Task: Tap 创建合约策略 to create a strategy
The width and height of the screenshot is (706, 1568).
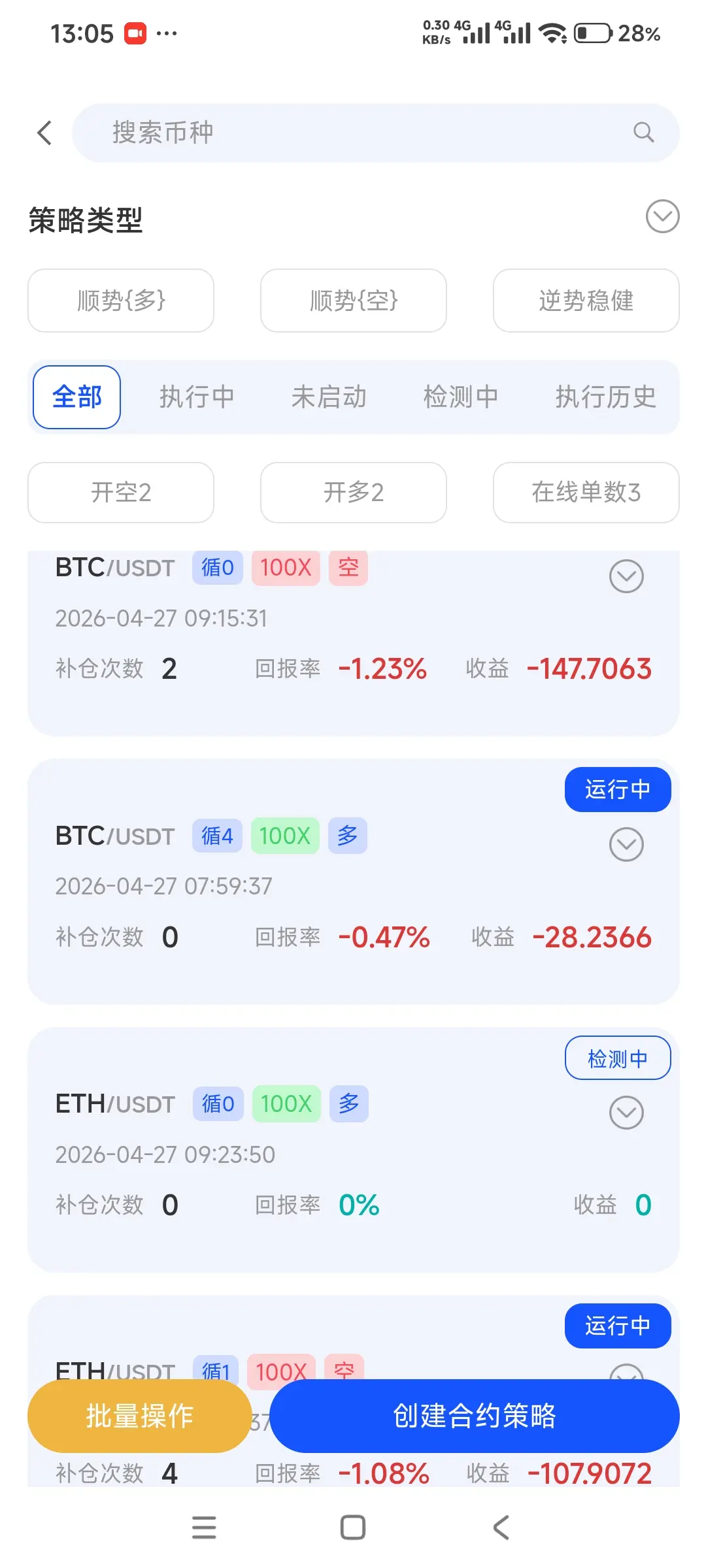Action: (x=475, y=1416)
